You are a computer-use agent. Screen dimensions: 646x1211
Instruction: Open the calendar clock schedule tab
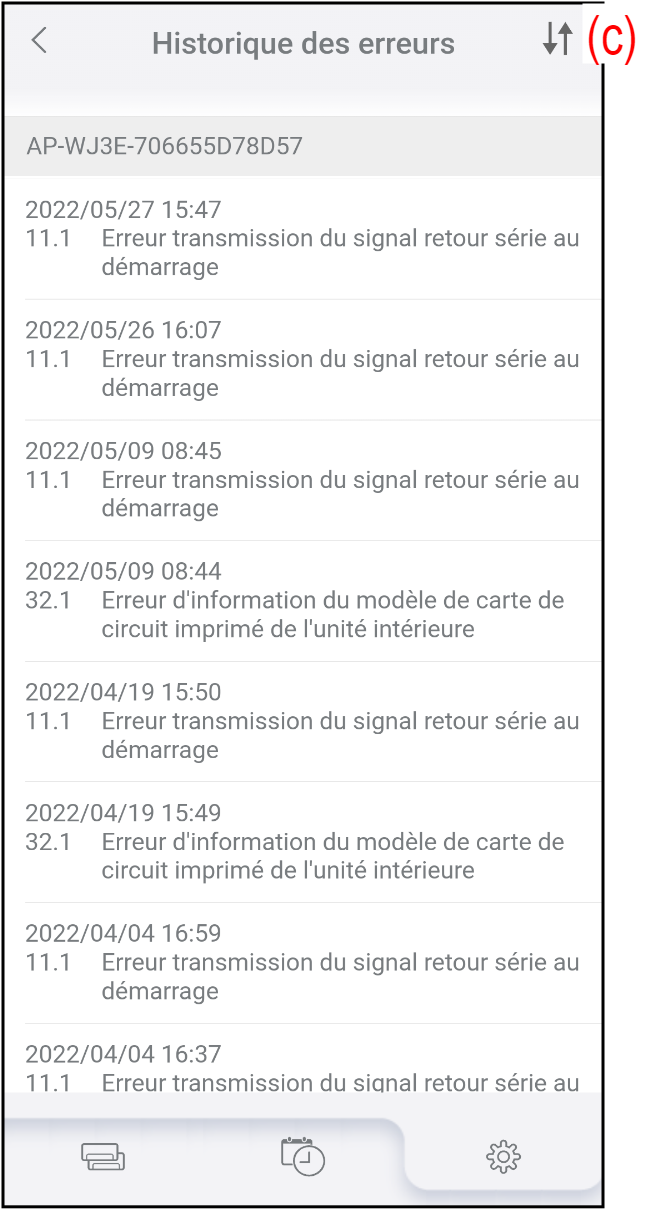302,1156
